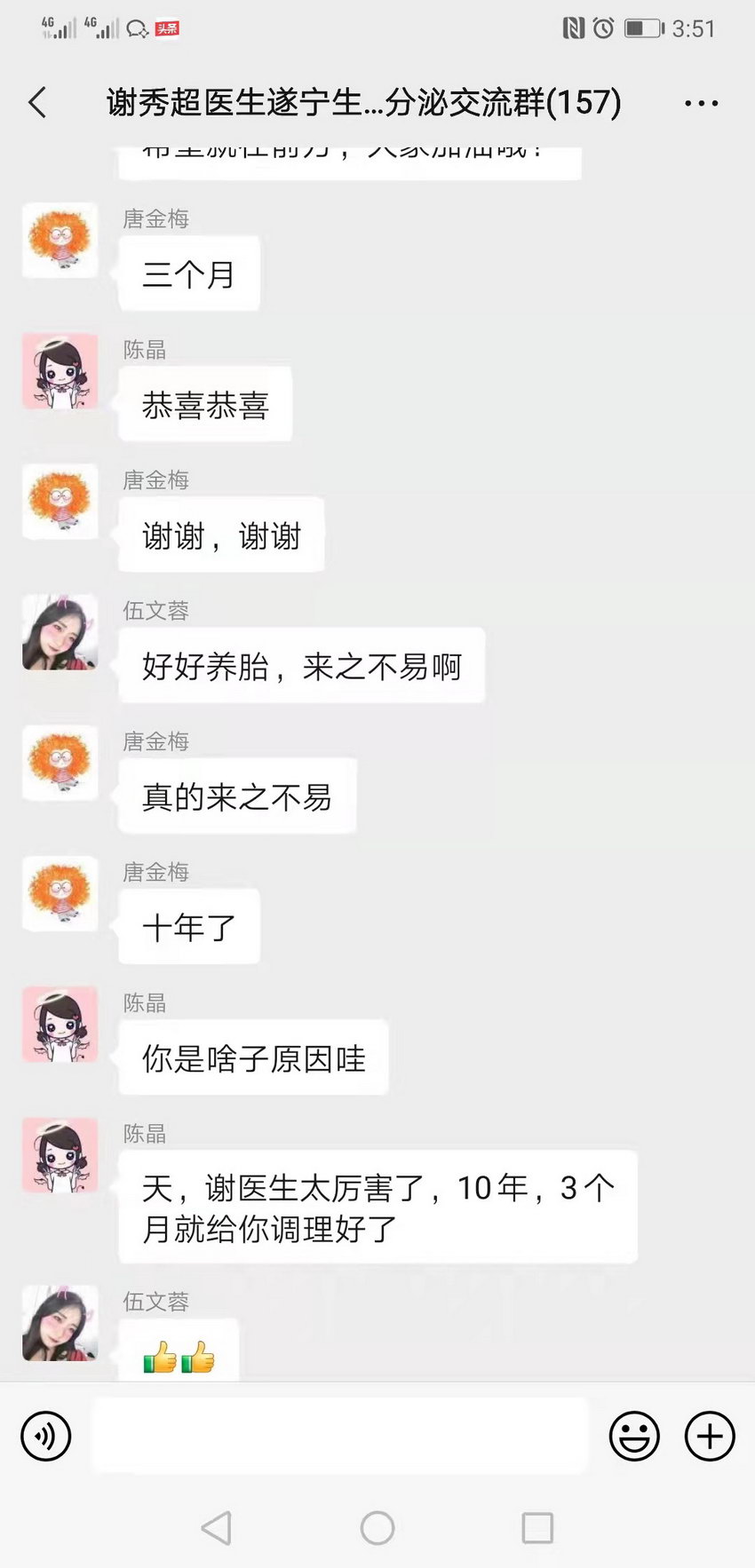The height and width of the screenshot is (1568, 755).
Task: Open the emoji picker
Action: pos(634,1436)
